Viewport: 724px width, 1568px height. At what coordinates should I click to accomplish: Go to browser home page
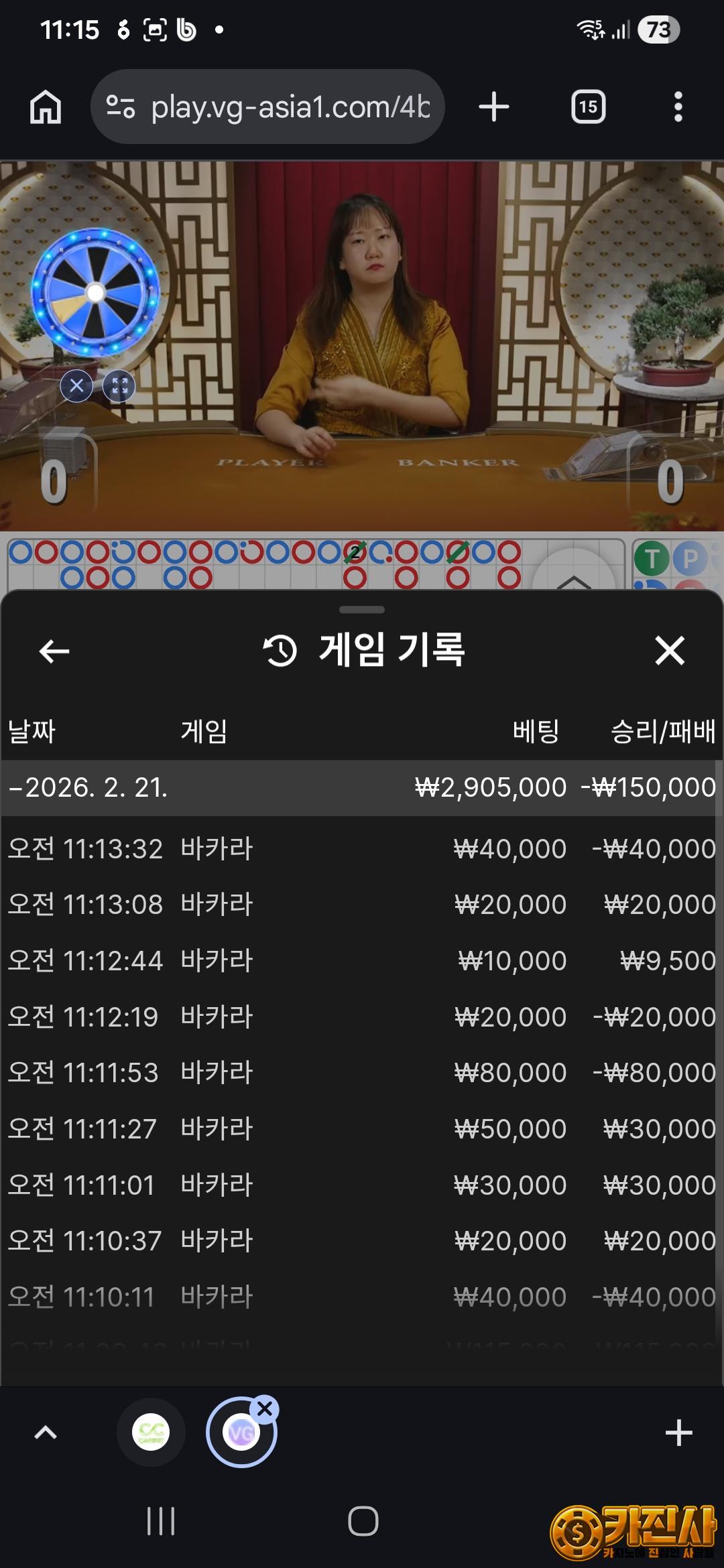(46, 107)
